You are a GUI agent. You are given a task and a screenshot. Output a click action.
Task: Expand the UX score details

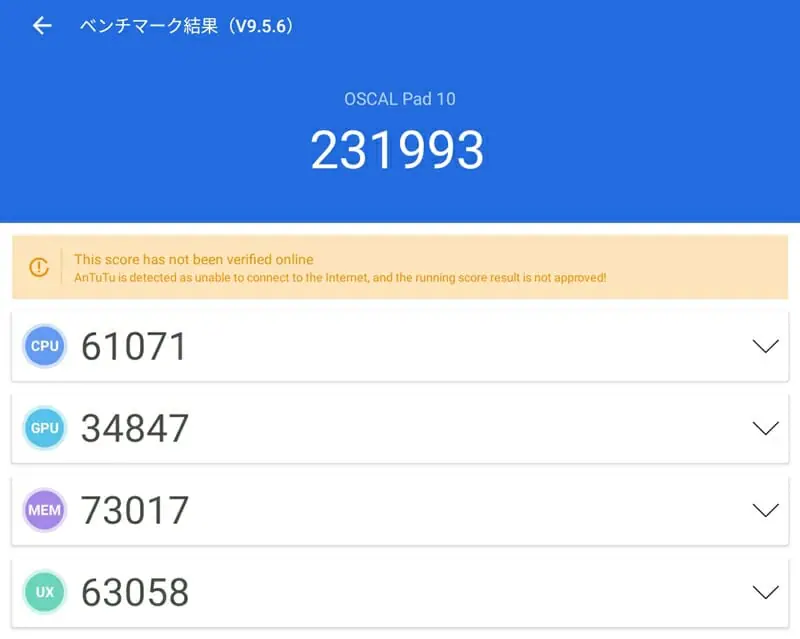pyautogui.click(x=765, y=593)
